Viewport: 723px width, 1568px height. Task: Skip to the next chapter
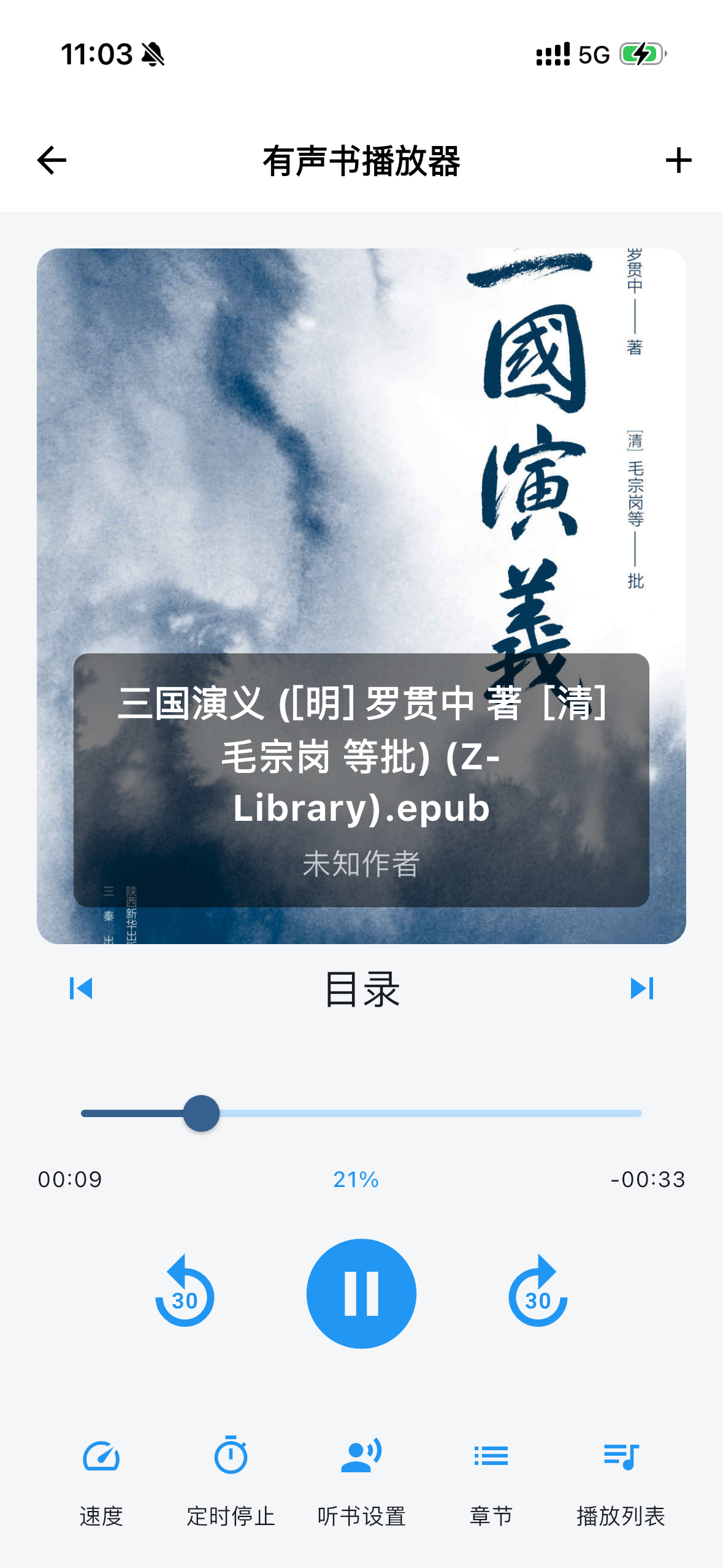tap(641, 988)
